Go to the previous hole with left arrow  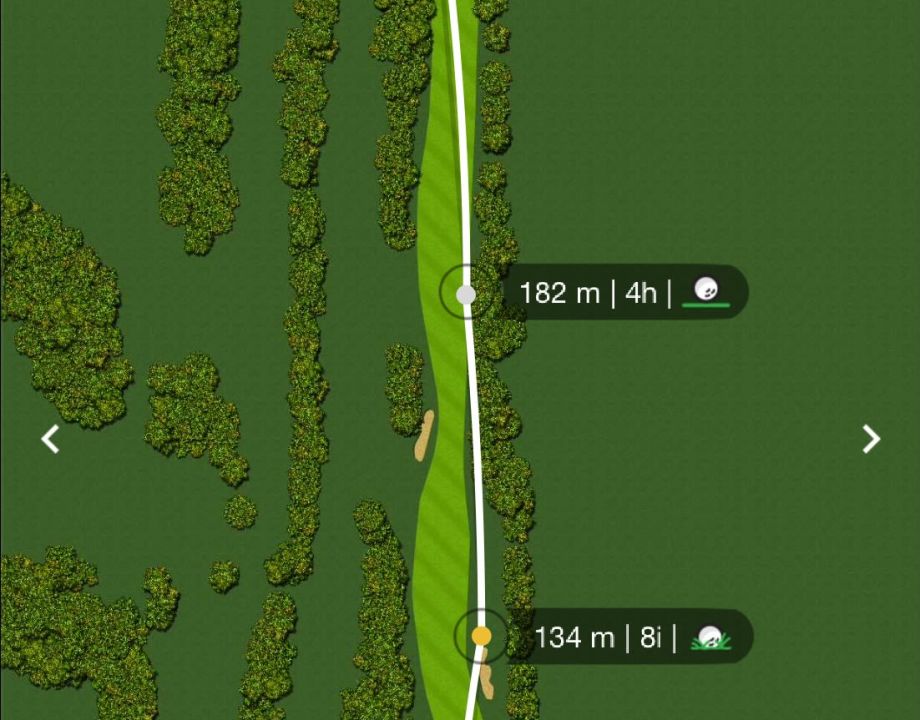click(50, 438)
